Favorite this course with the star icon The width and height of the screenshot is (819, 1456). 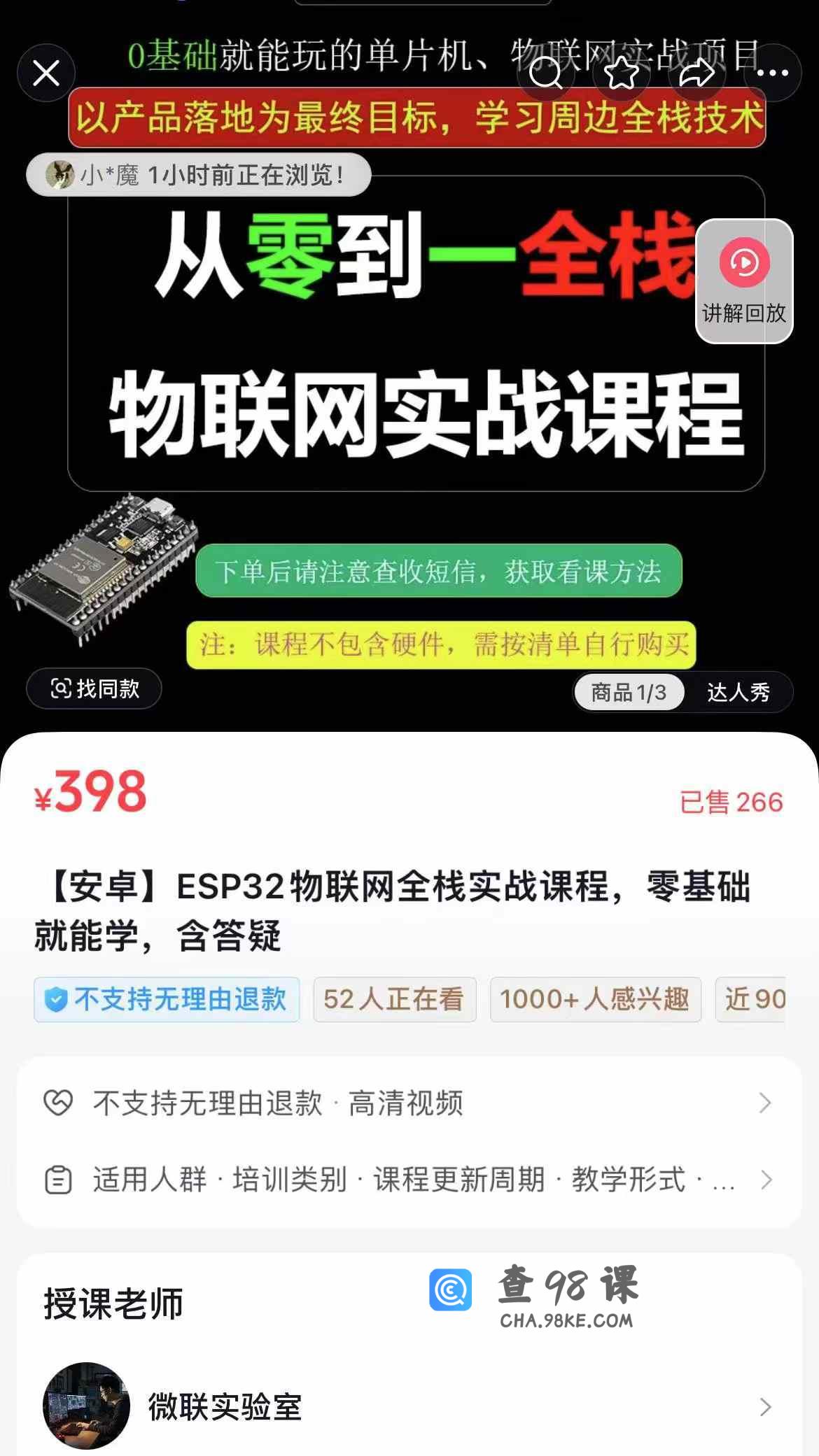(x=621, y=73)
